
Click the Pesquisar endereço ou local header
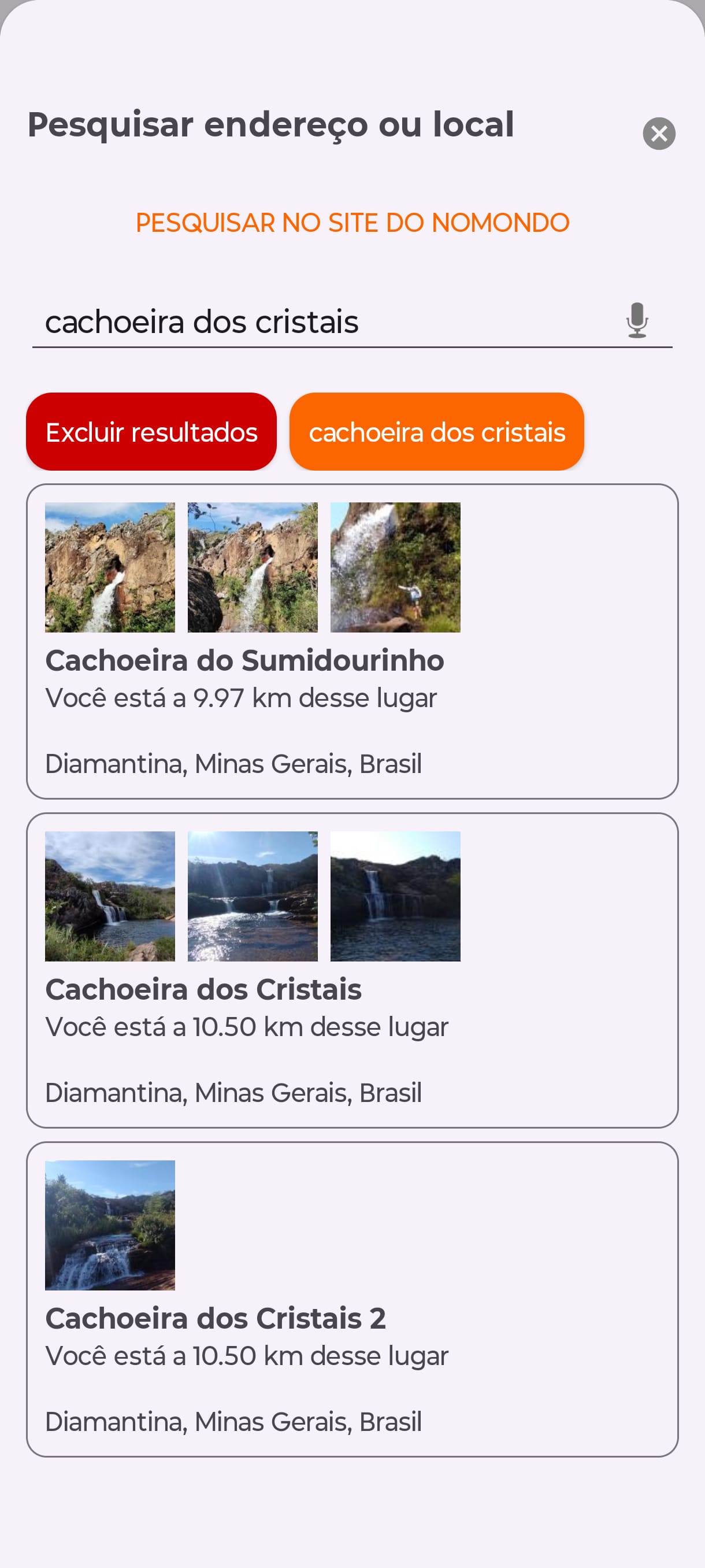[269, 125]
